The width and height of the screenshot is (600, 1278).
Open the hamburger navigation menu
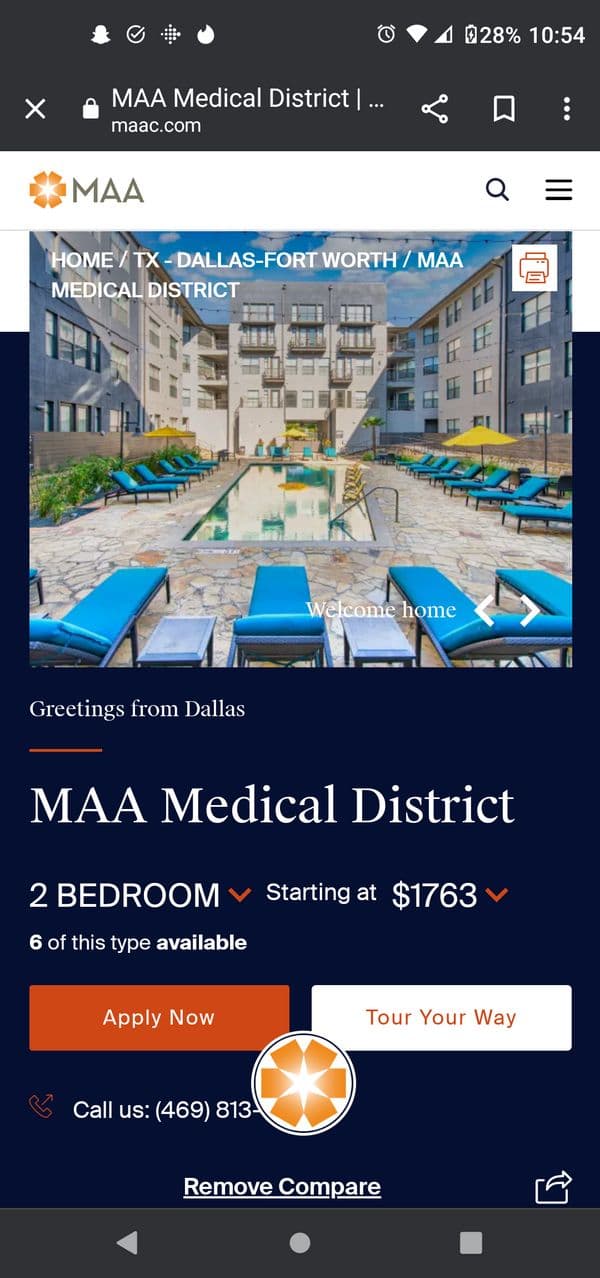(558, 190)
